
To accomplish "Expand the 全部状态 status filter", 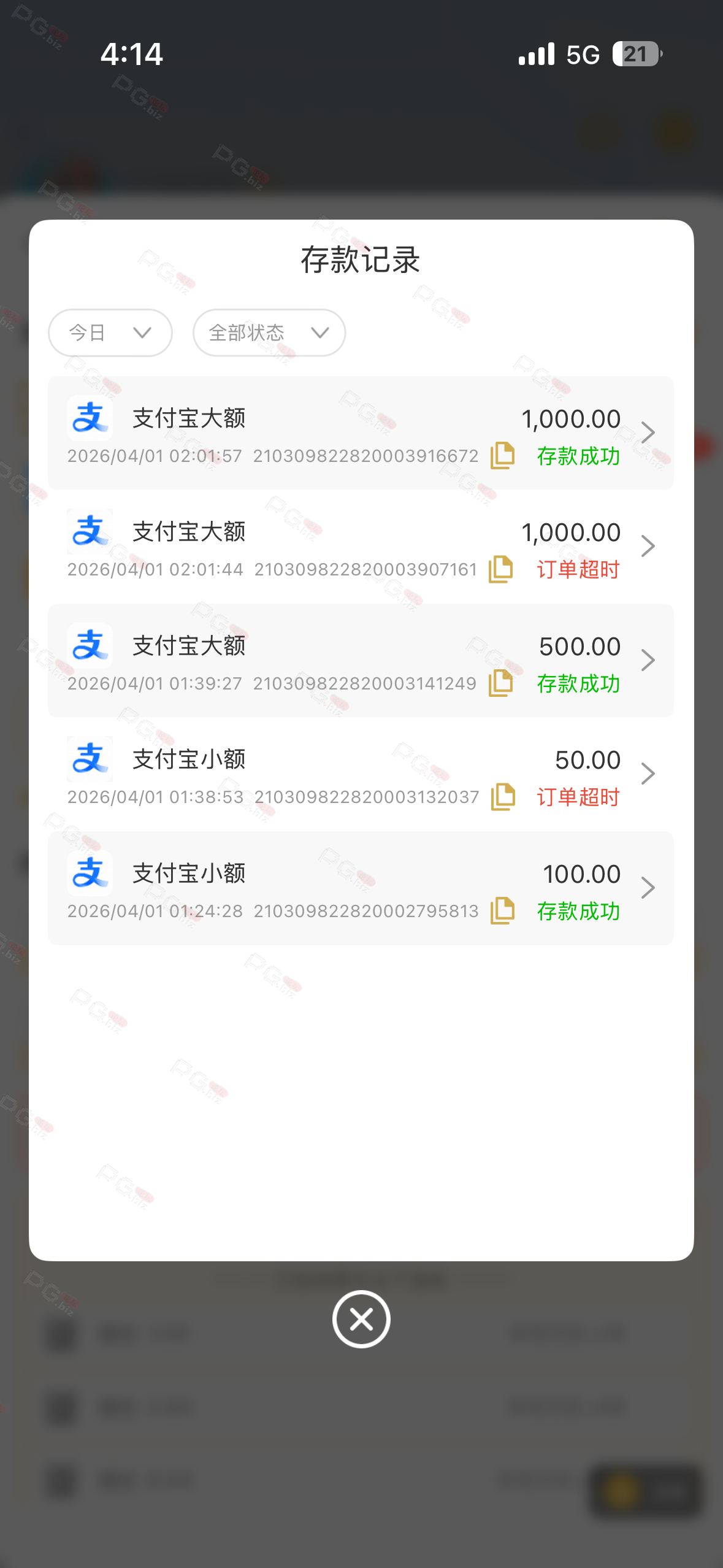I will (269, 332).
